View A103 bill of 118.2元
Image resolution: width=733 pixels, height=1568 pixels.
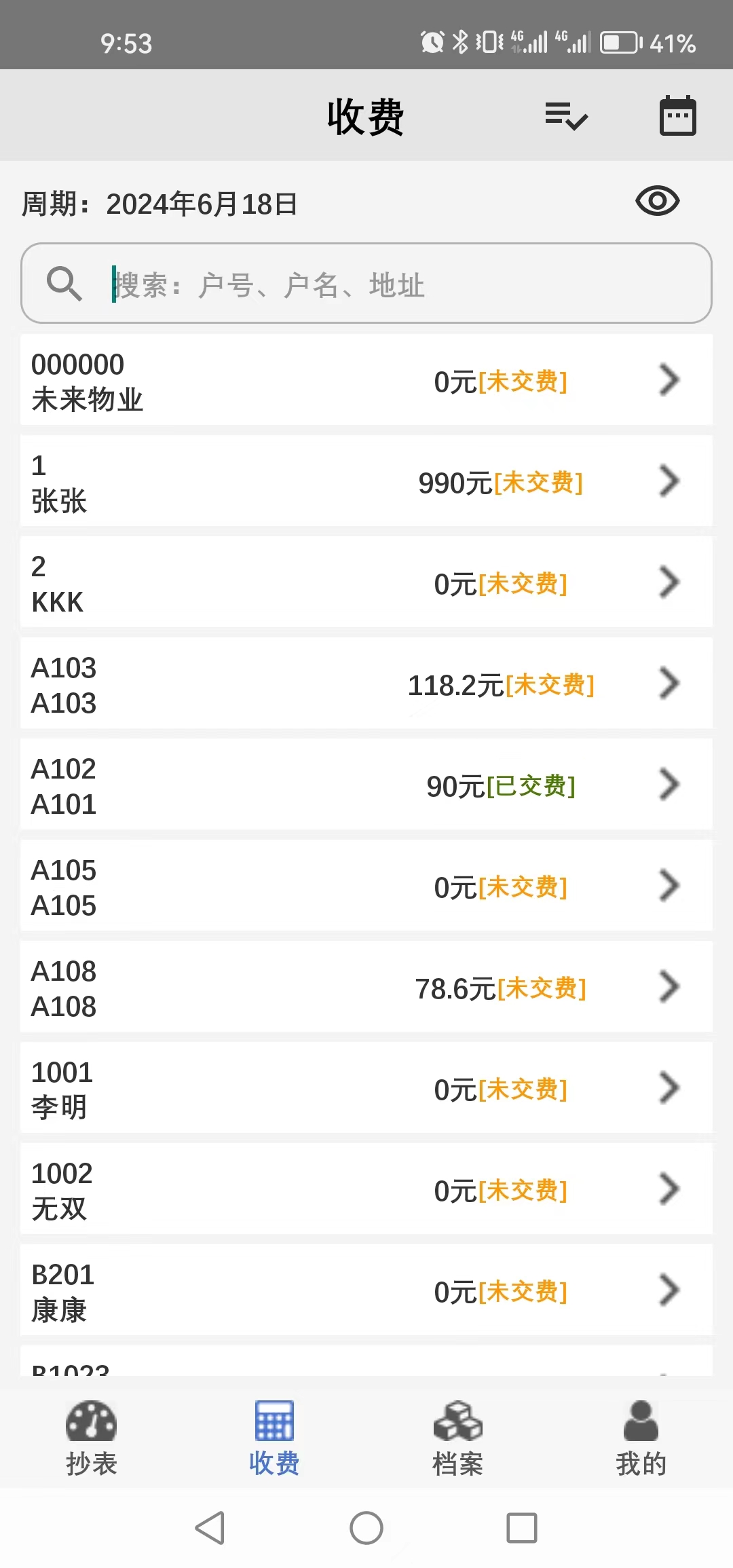[366, 684]
